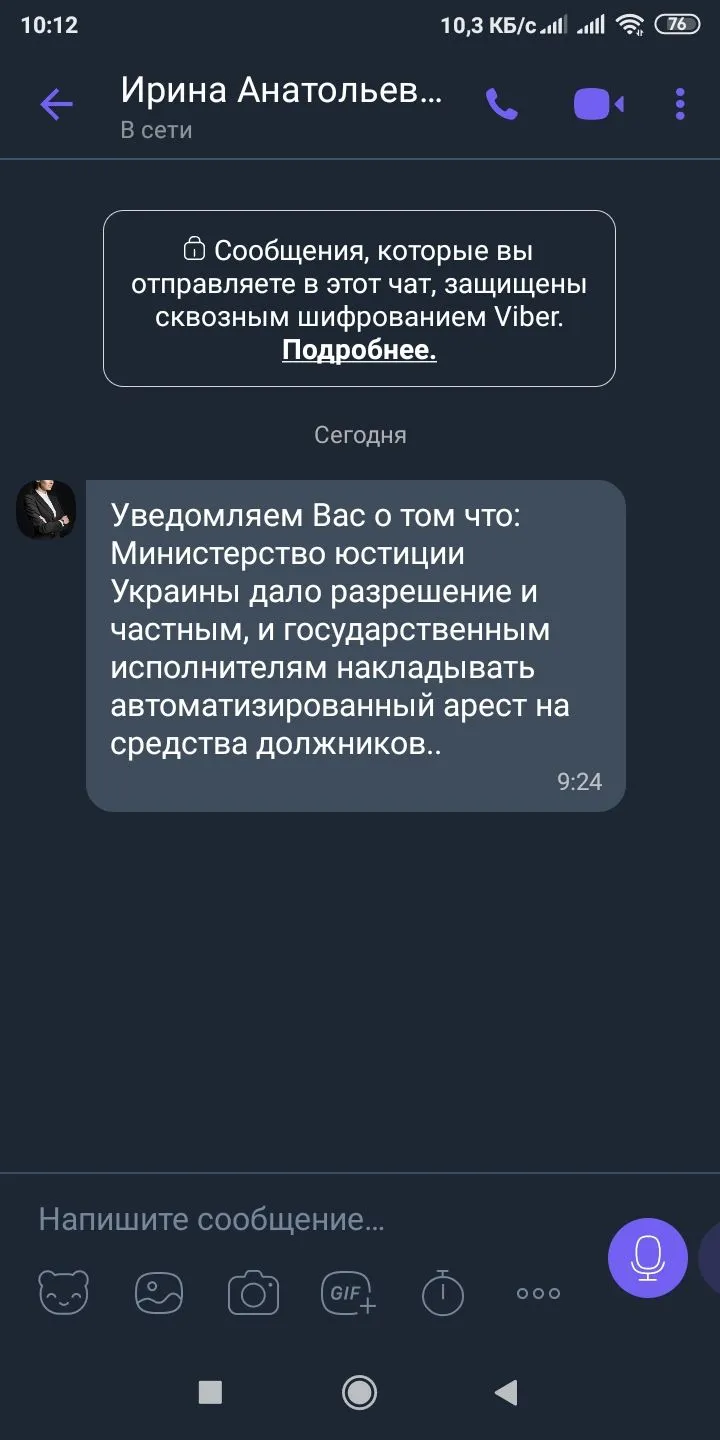
Task: Open the camera to take a photo
Action: 253,1292
